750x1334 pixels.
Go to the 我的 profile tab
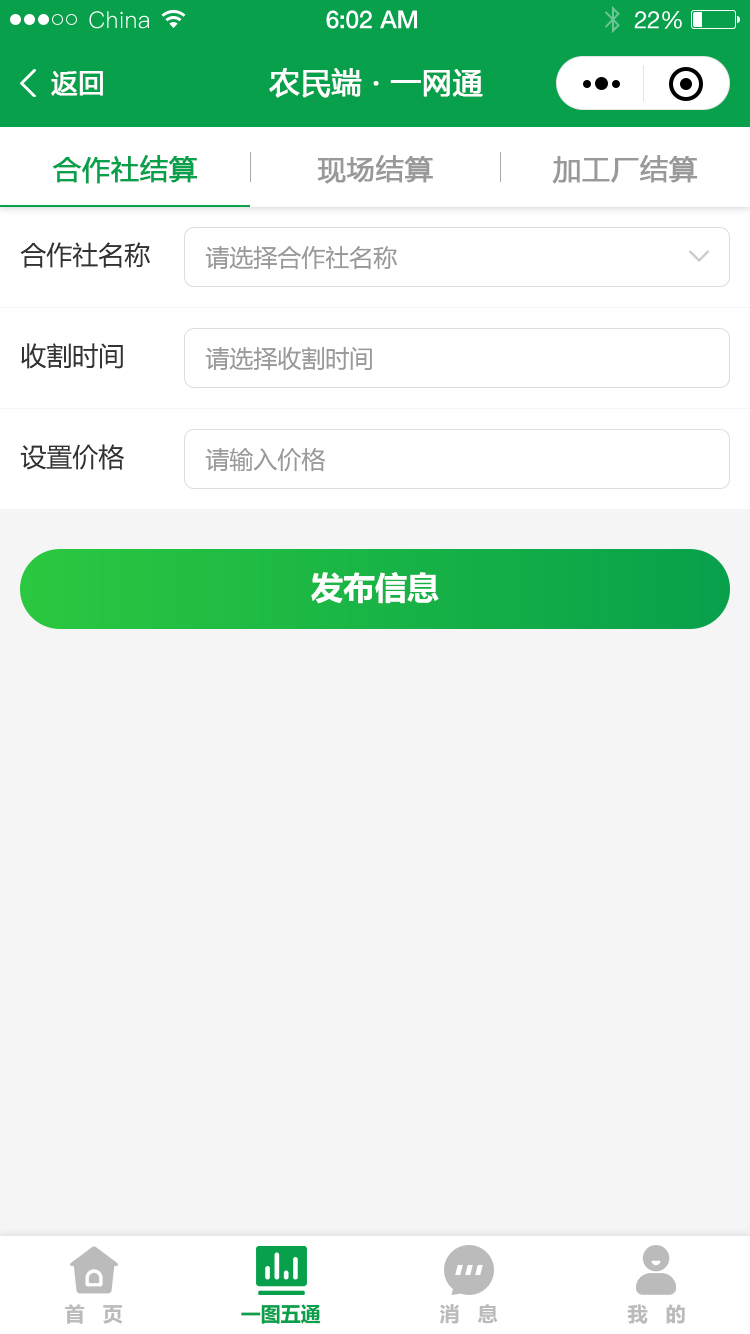click(656, 1285)
